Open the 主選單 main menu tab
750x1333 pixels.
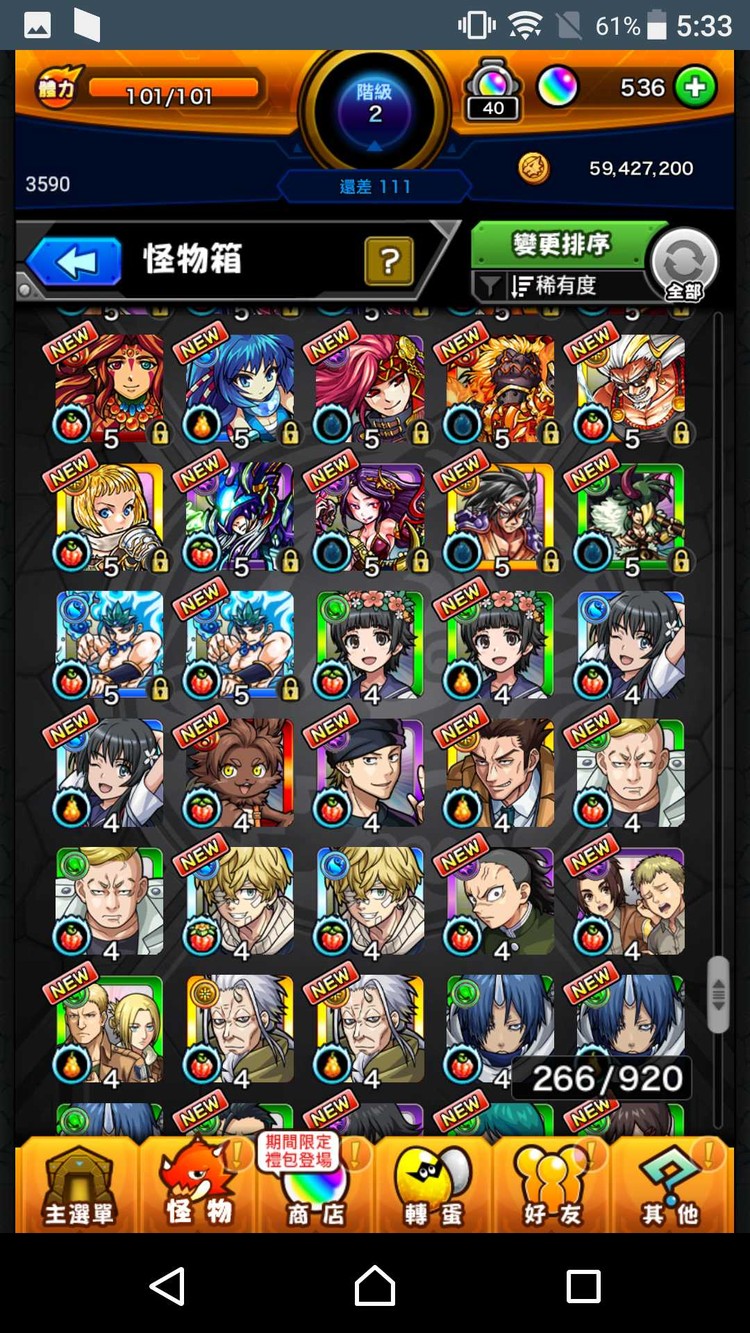click(x=78, y=1186)
